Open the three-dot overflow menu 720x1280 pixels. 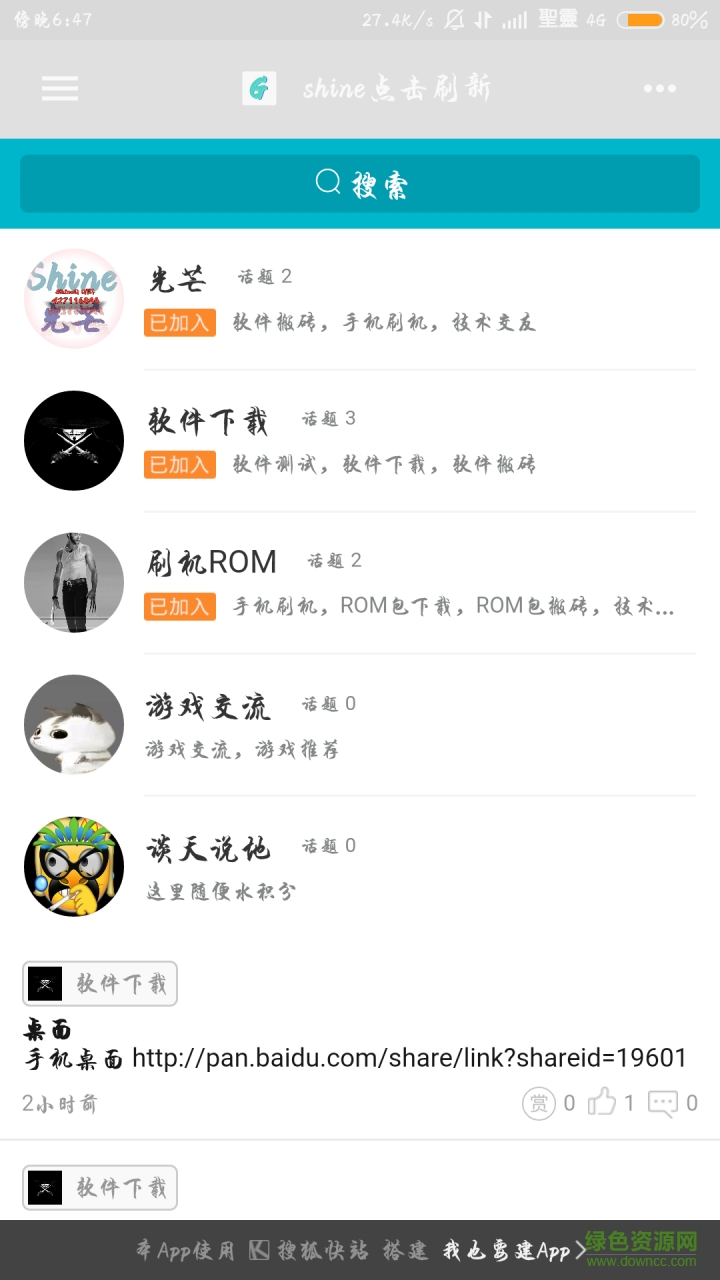tap(659, 89)
